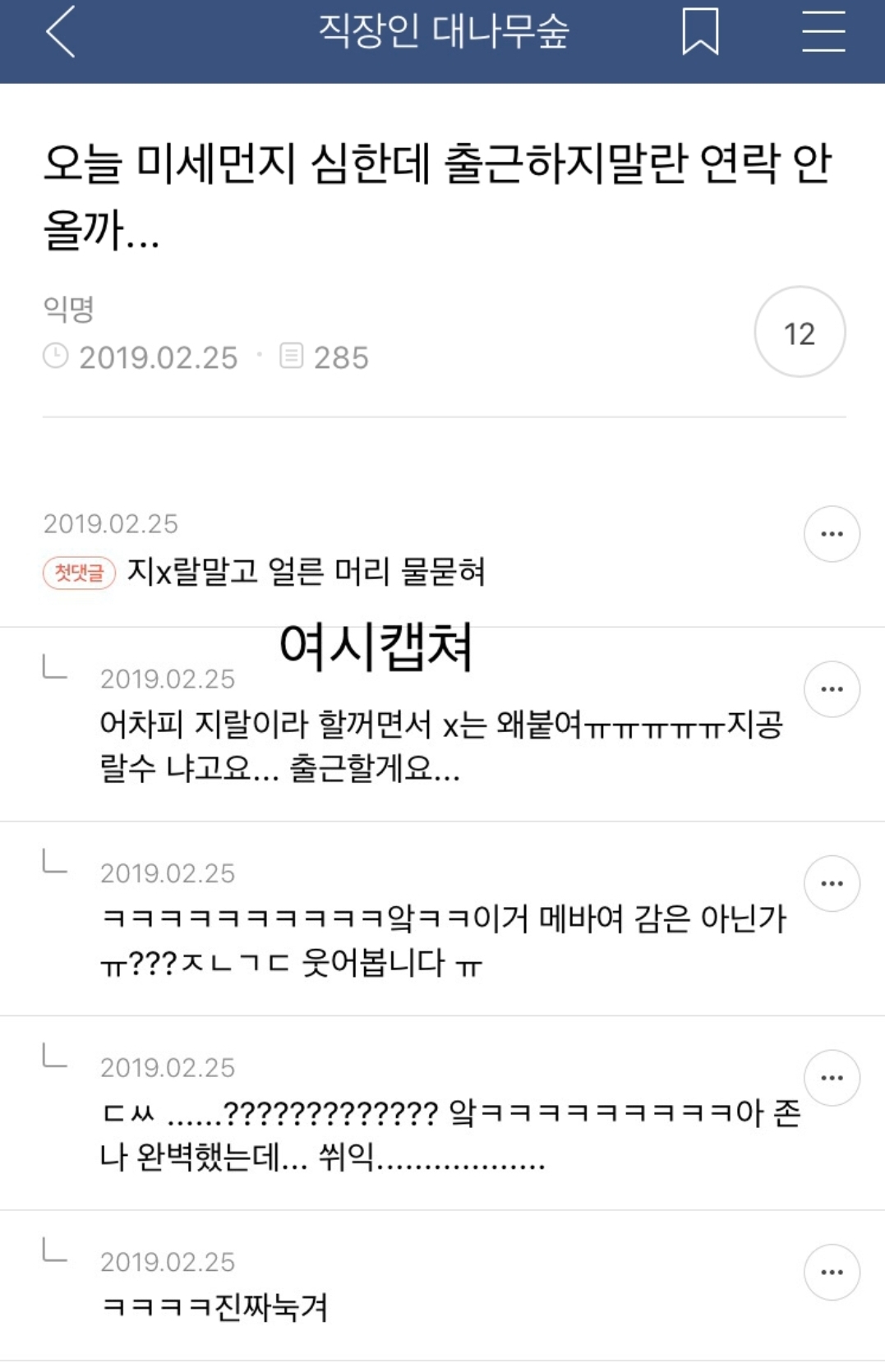Open the hamburger menu
The width and height of the screenshot is (885, 1372).
(x=823, y=32)
